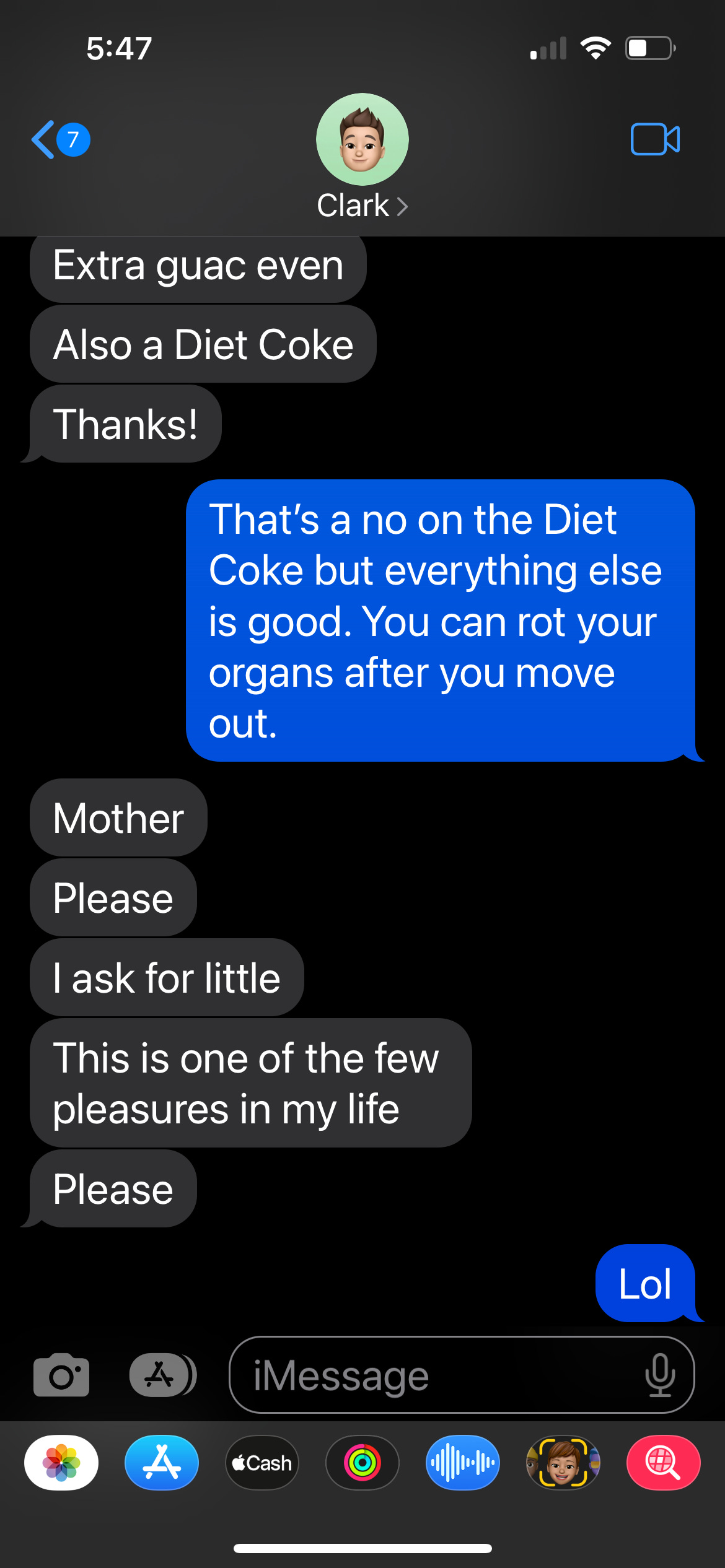
Task: Toggle the iMessage apps drawer
Action: (x=162, y=1375)
